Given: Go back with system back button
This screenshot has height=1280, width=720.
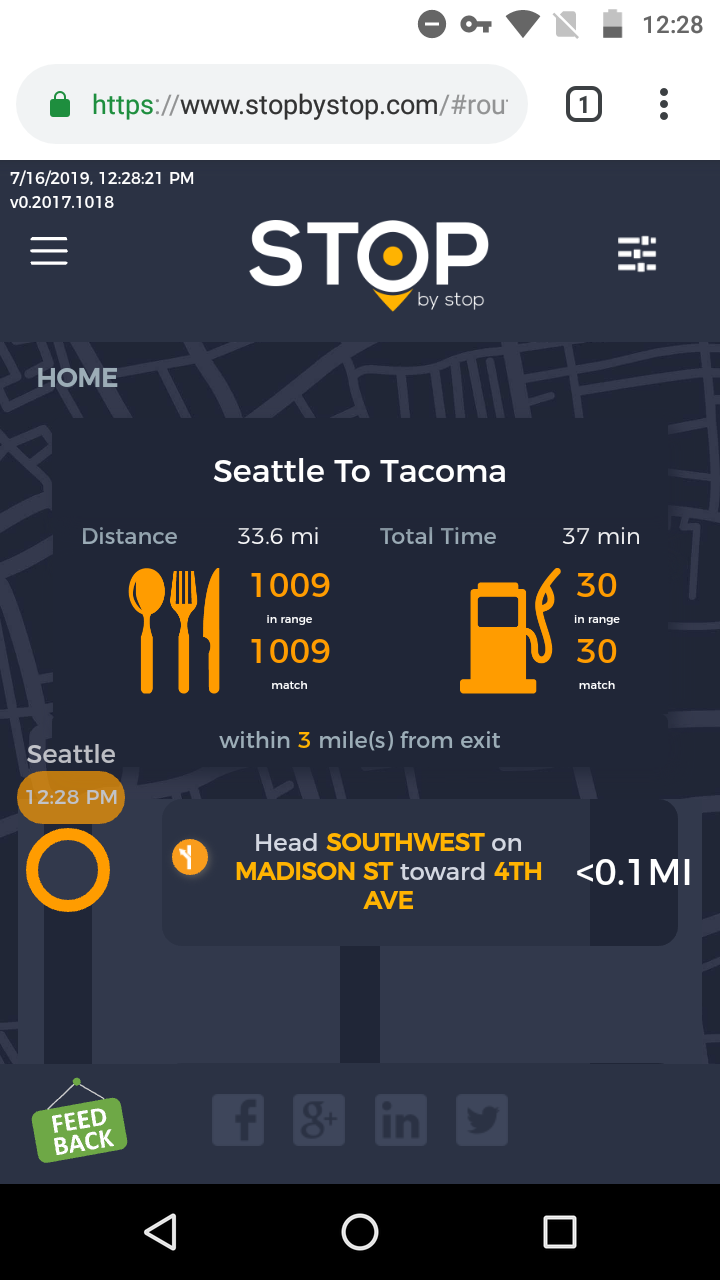Looking at the screenshot, I should tap(160, 1232).
